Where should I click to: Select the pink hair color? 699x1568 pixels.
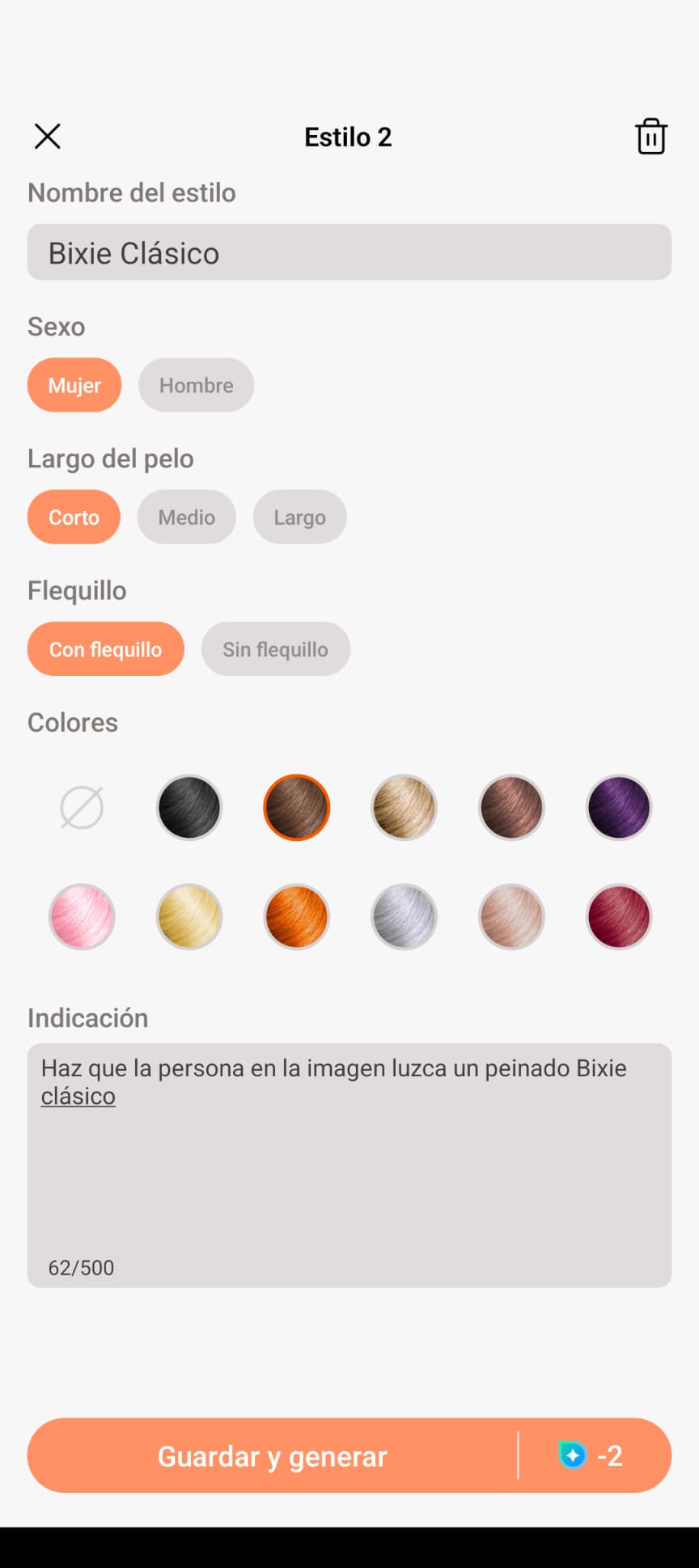[82, 916]
